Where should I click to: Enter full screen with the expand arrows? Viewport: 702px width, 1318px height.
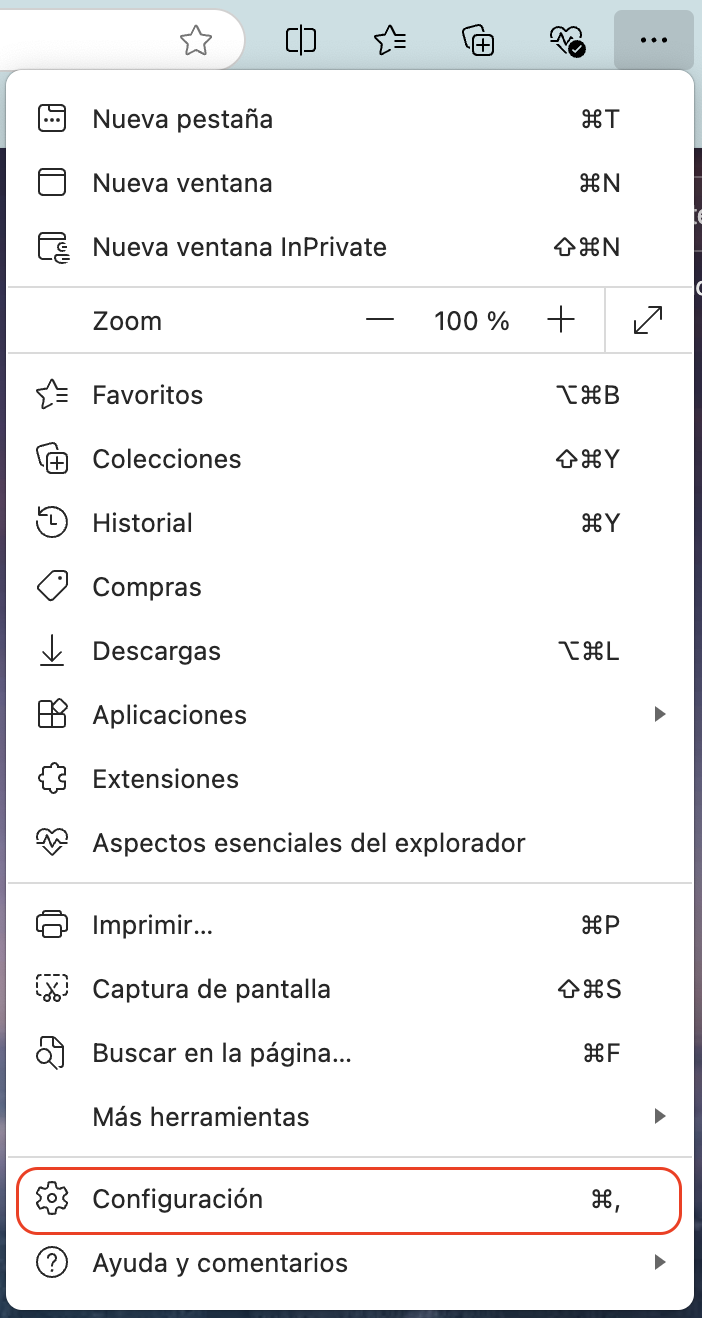coord(649,321)
